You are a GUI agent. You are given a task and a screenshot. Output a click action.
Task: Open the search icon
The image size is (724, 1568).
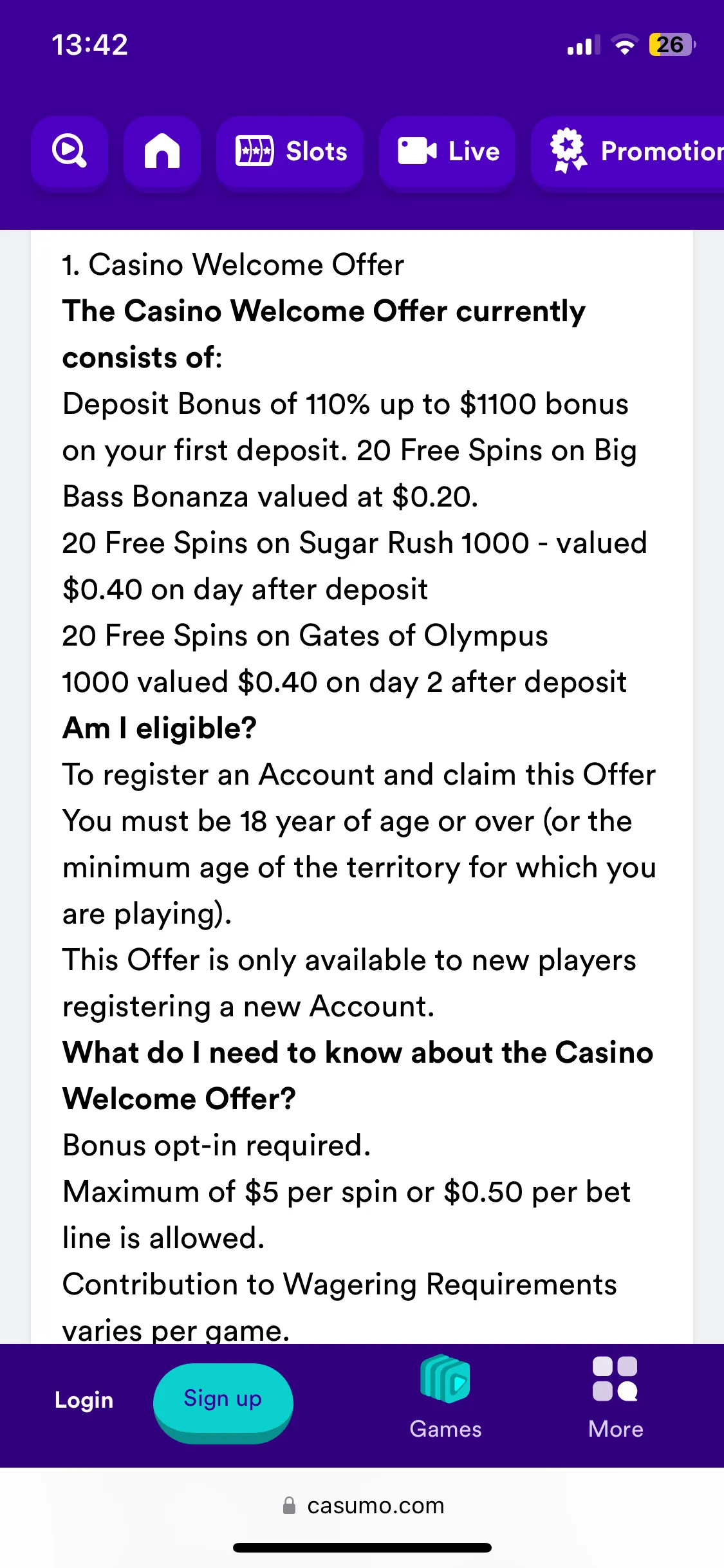coord(70,152)
